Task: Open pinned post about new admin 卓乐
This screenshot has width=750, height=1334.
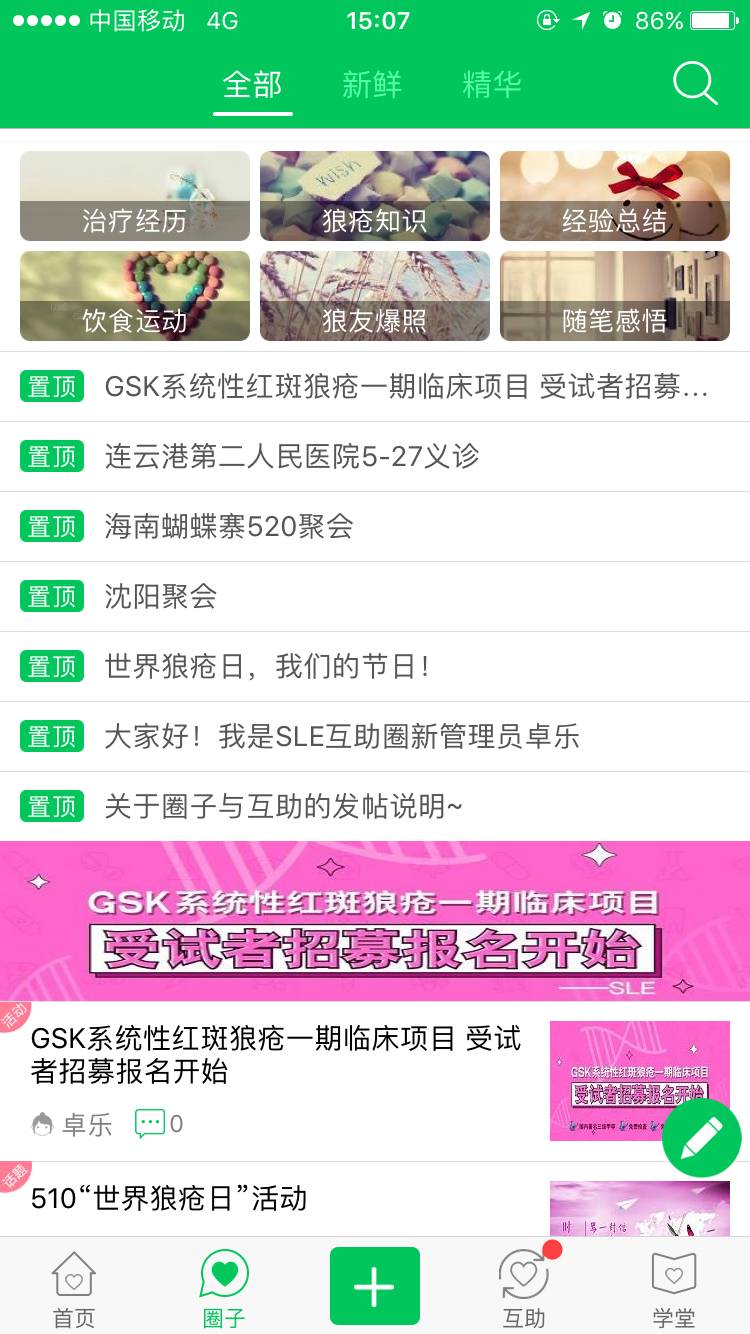Action: pos(342,737)
